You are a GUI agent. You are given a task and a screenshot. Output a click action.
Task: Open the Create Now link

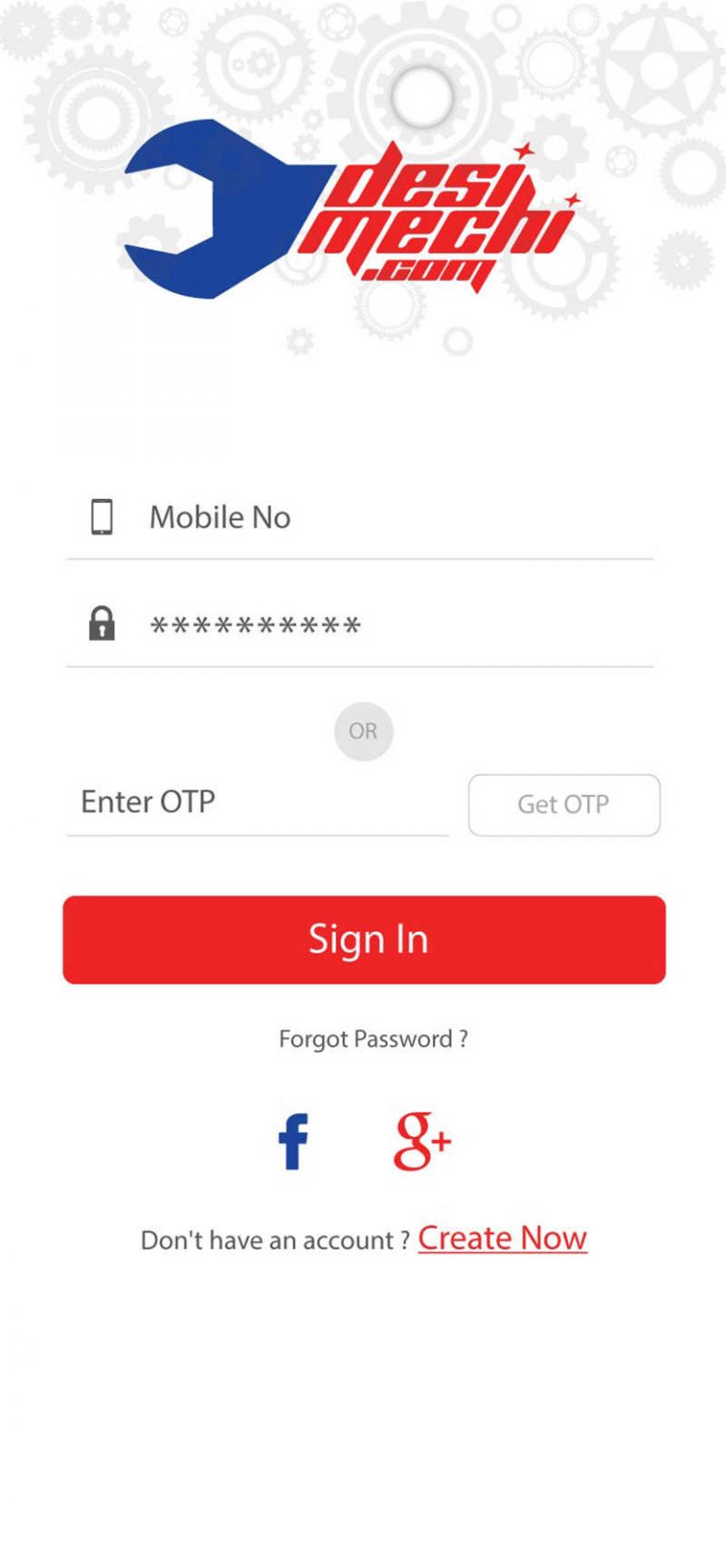click(503, 1238)
